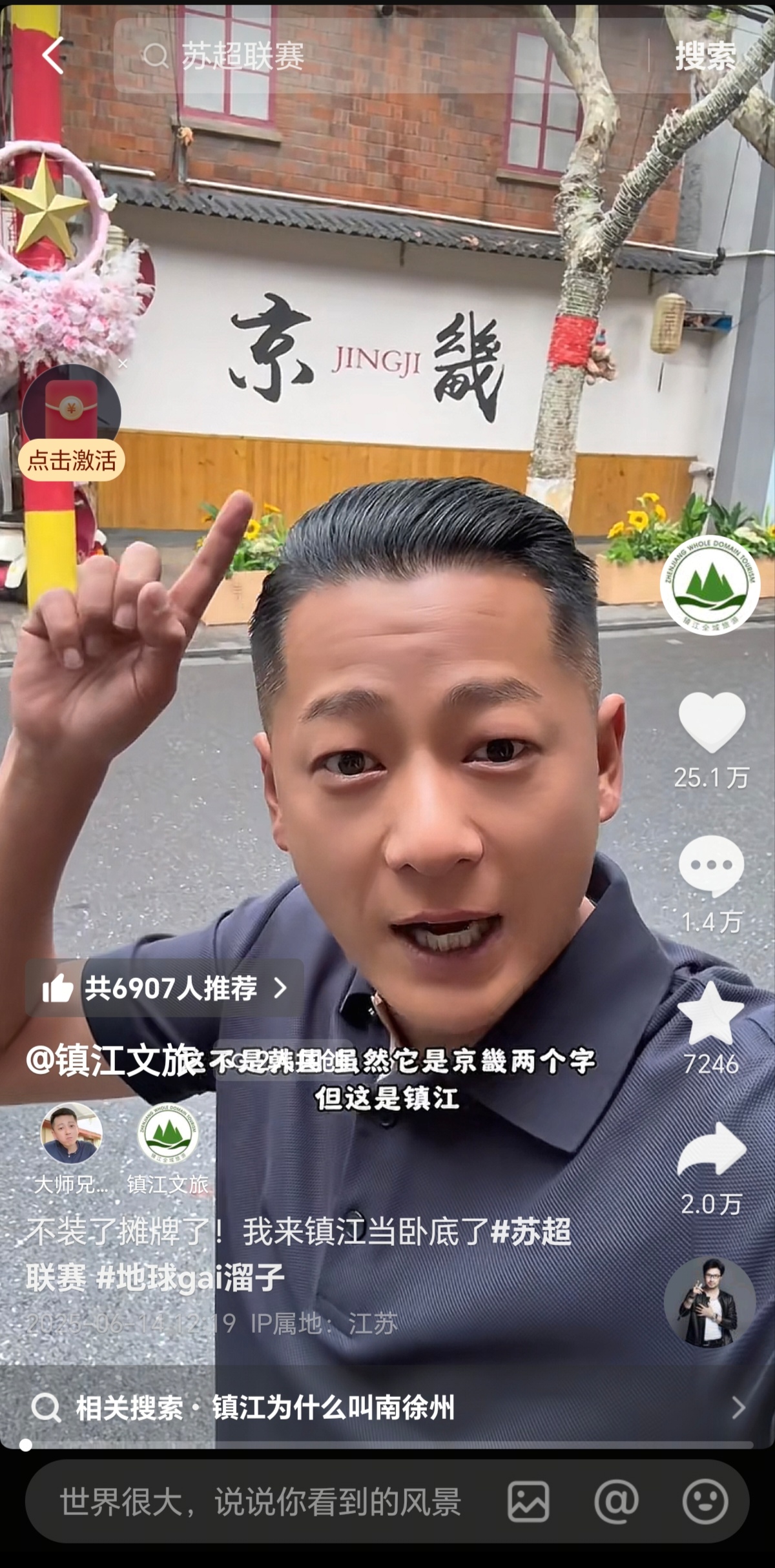The image size is (775, 1568).
Task: Activate the red envelope 点击激活
Action: 72,460
